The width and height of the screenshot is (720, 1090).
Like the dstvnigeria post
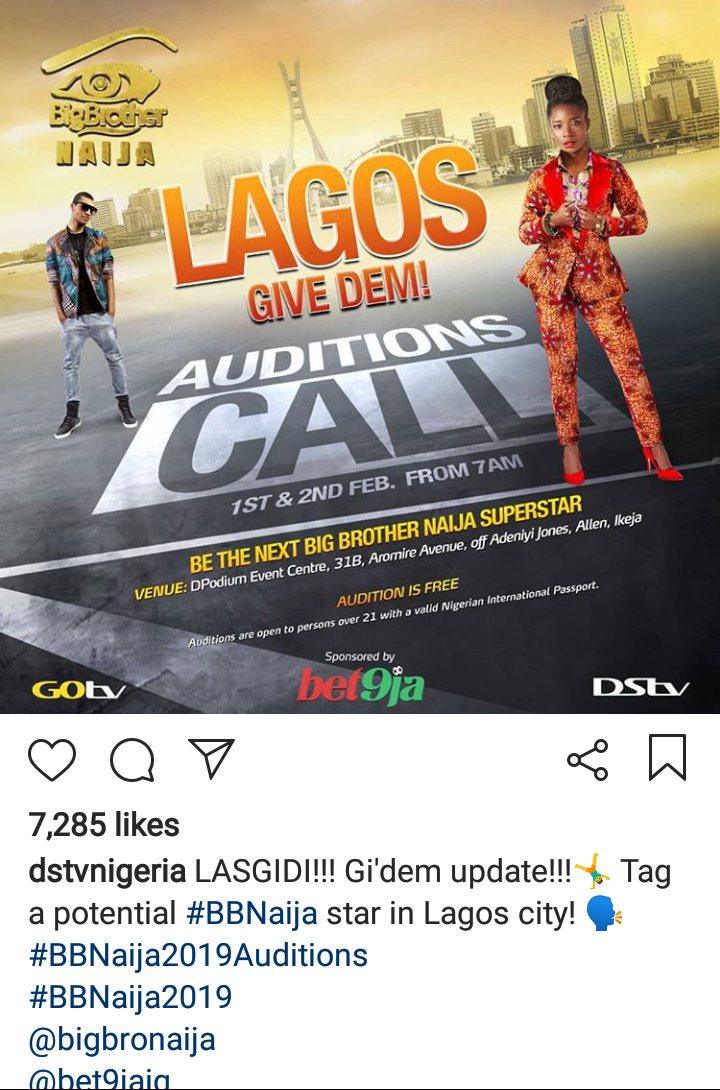pyautogui.click(x=52, y=759)
